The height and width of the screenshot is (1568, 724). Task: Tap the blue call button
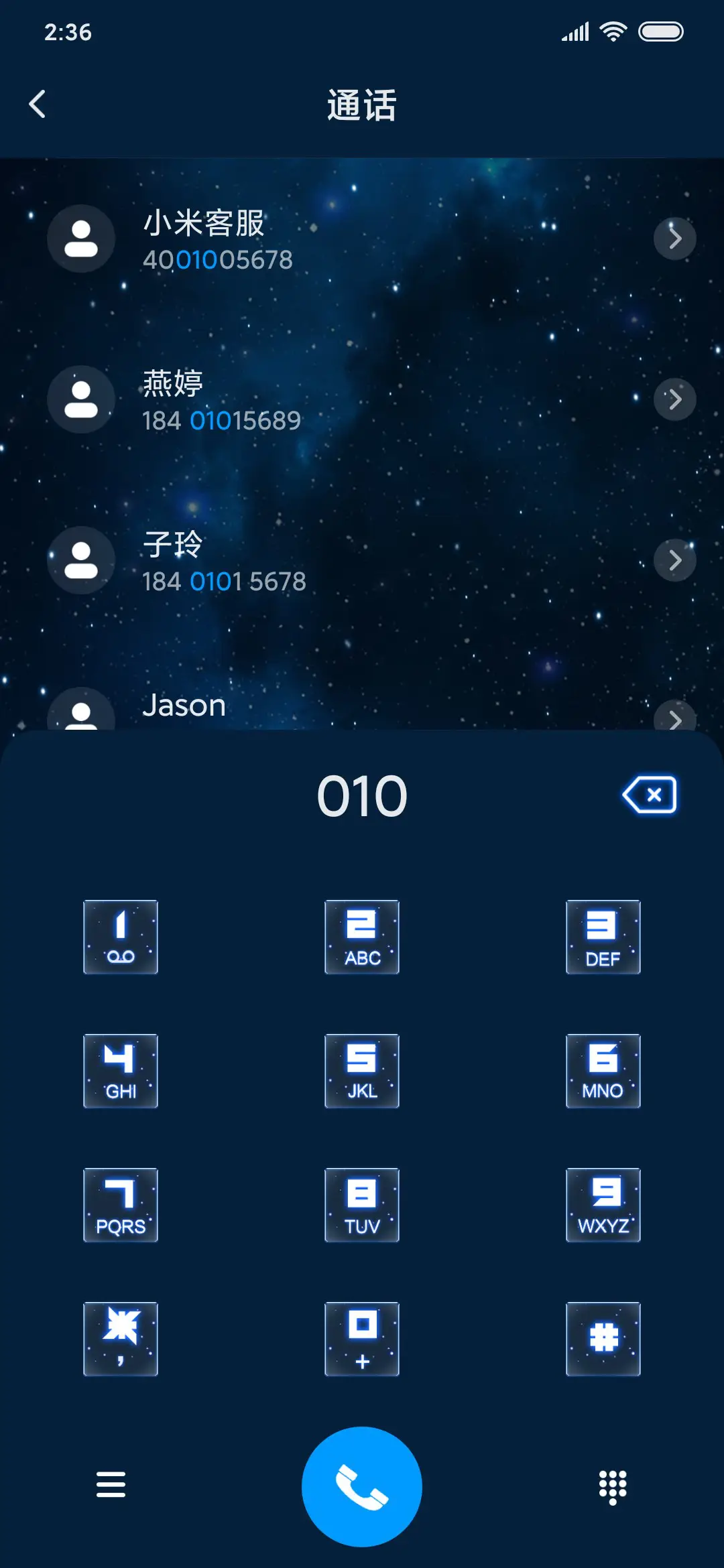(361, 1486)
